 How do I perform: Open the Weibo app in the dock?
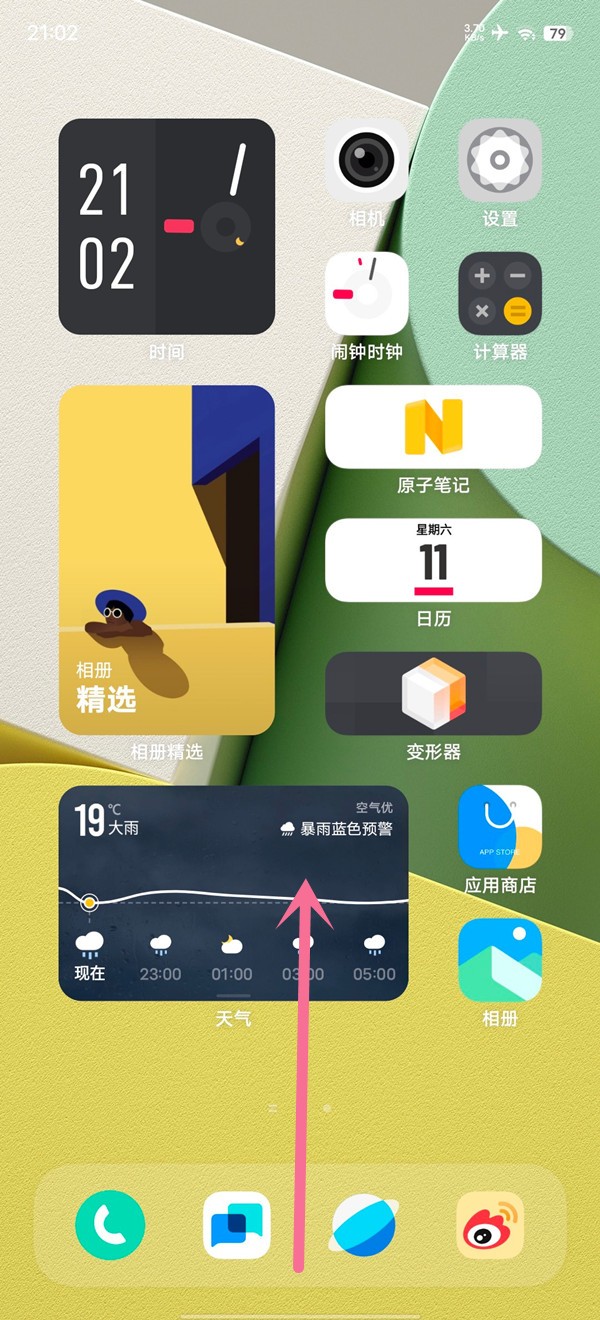[490, 1225]
